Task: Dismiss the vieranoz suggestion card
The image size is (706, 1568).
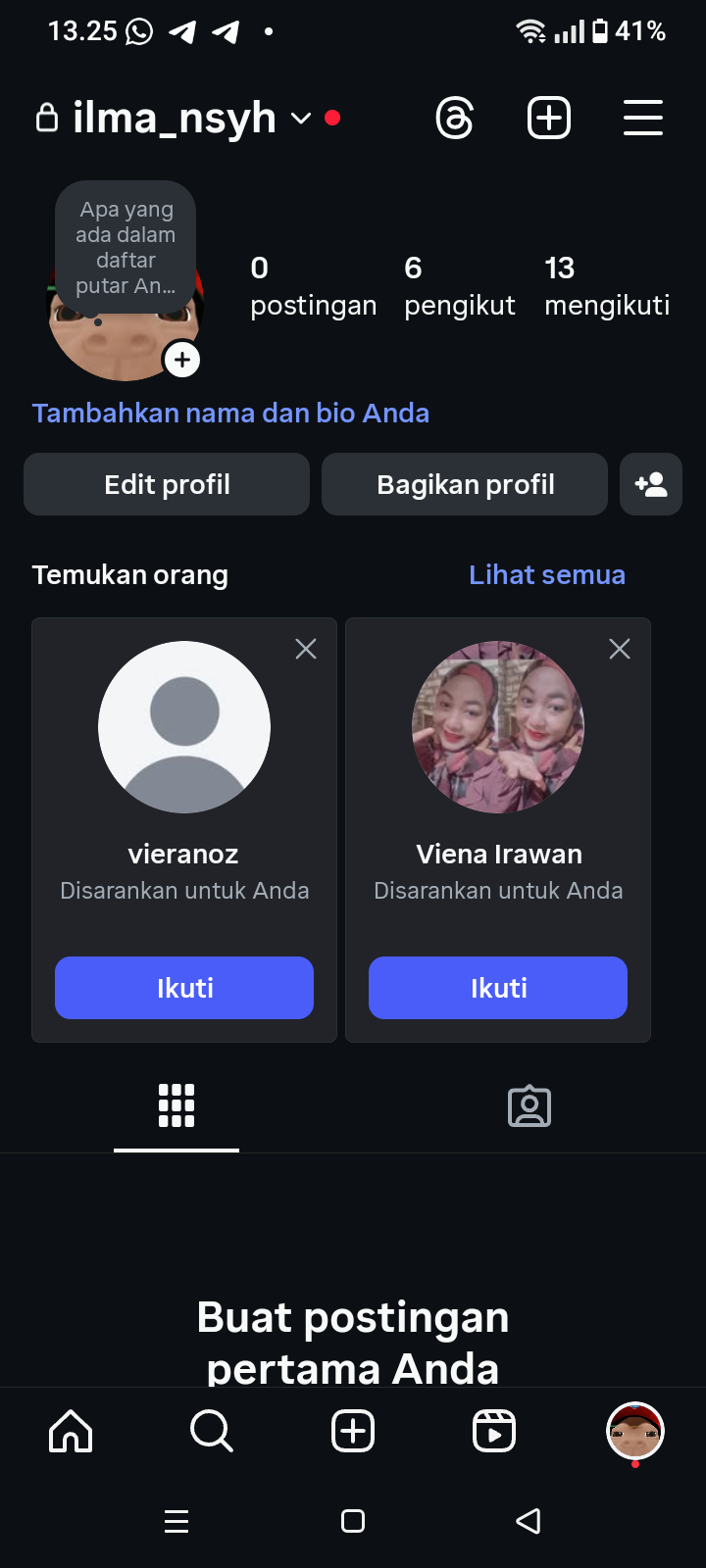Action: tap(306, 649)
